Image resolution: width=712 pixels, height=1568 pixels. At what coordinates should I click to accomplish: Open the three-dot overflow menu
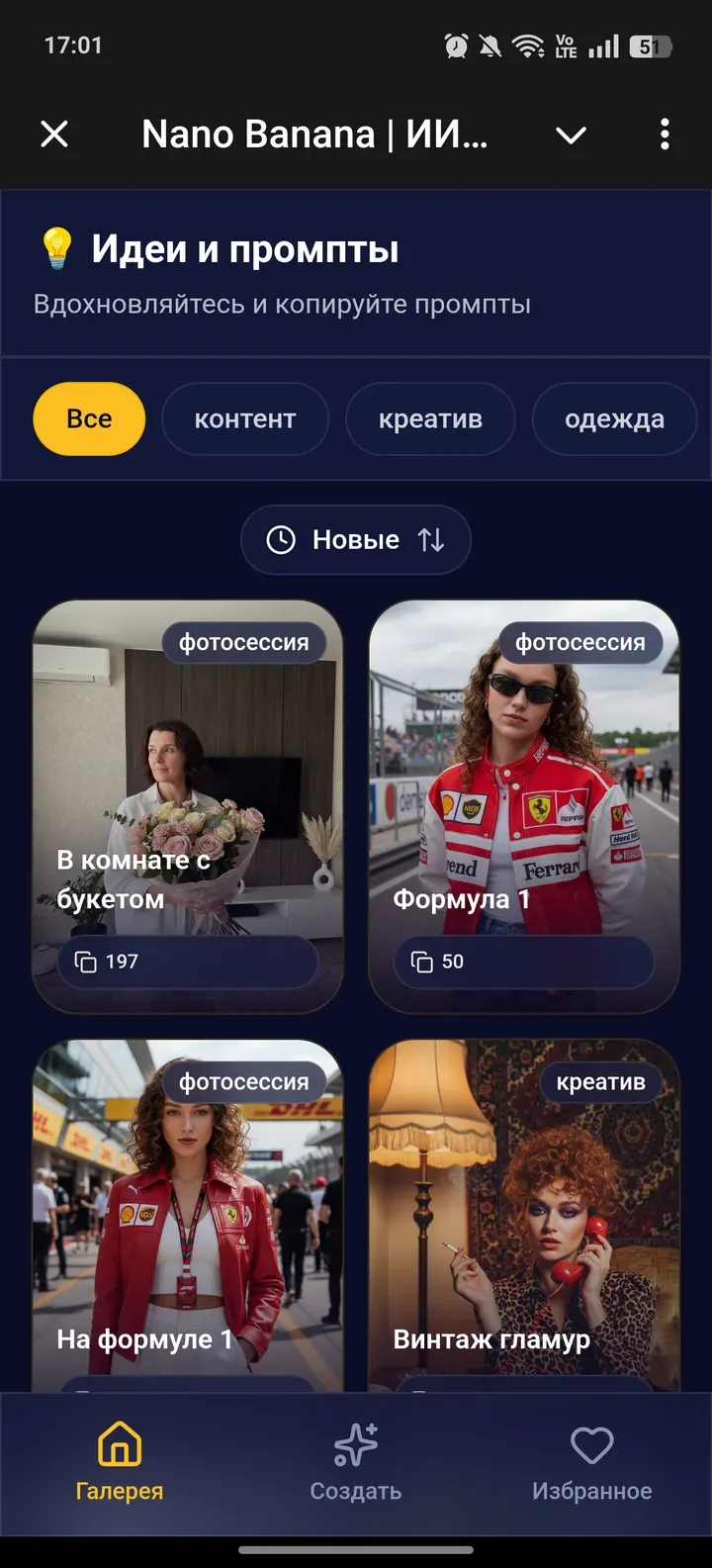[665, 134]
